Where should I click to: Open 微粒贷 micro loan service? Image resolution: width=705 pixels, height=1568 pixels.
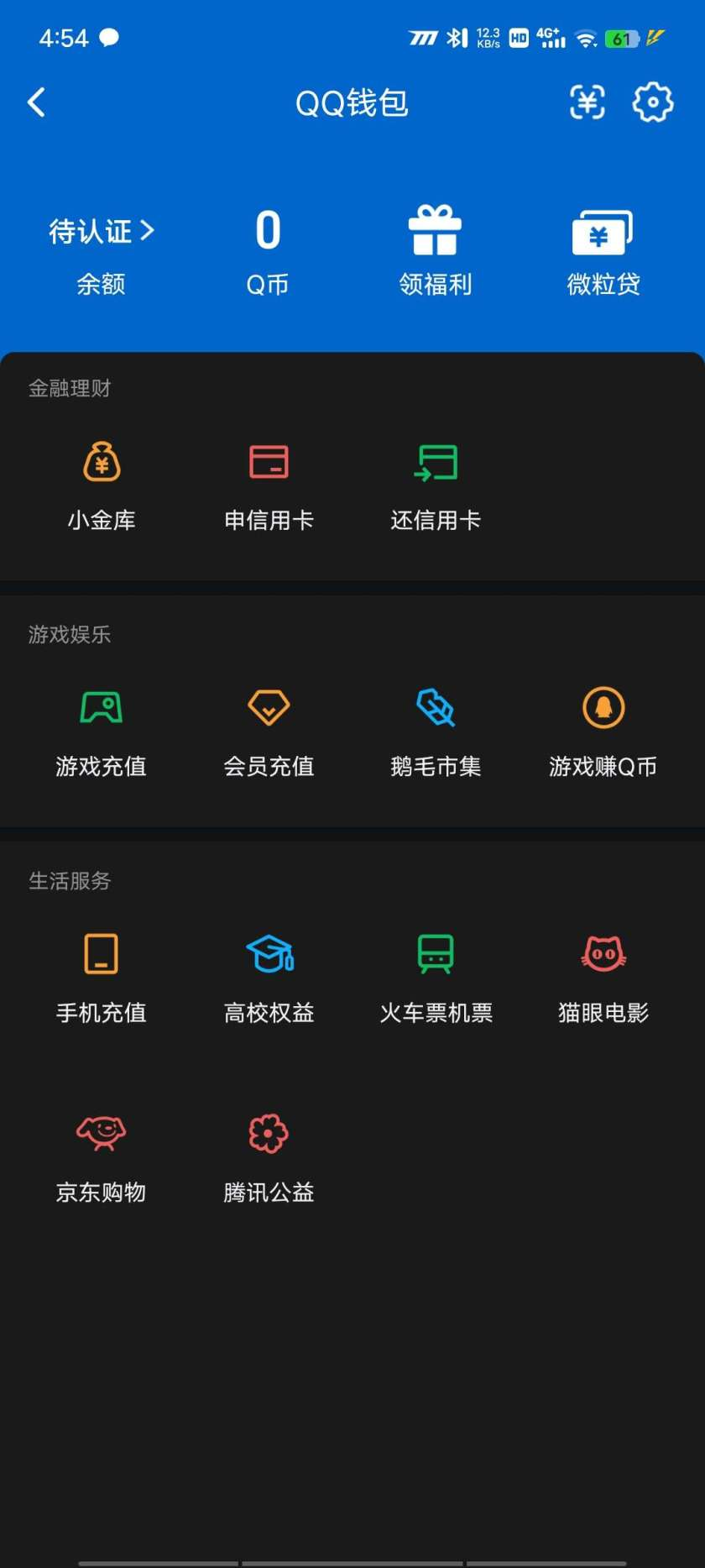point(603,249)
